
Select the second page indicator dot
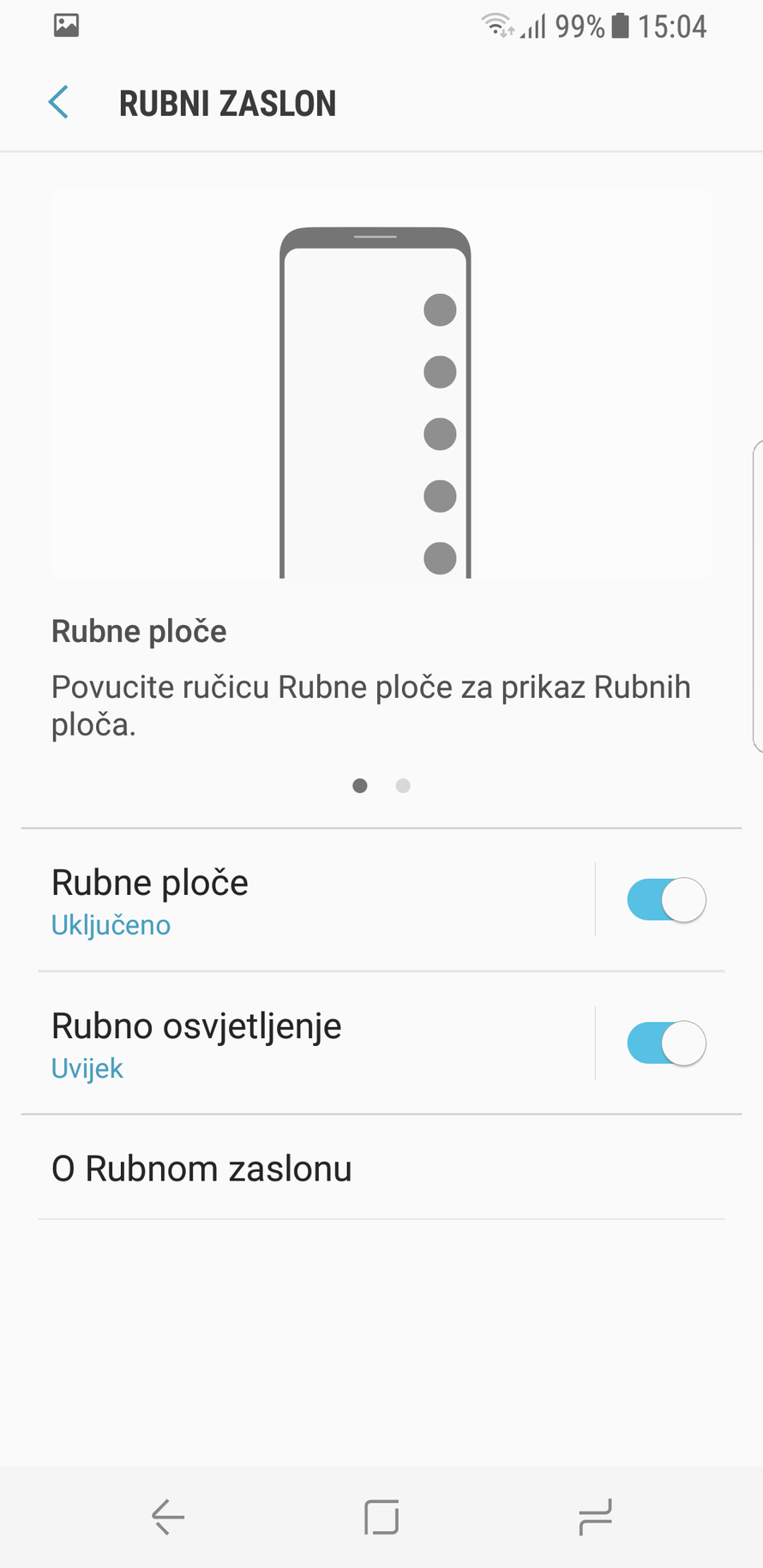click(403, 785)
